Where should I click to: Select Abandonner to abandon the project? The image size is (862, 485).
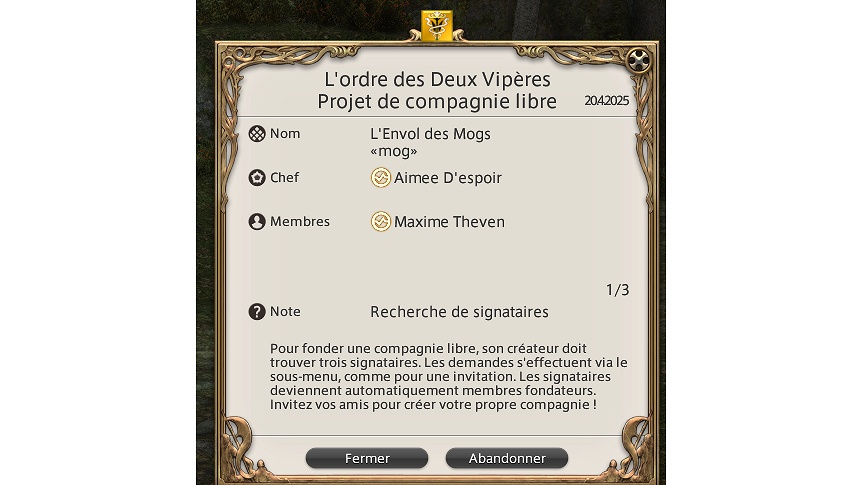click(x=507, y=458)
